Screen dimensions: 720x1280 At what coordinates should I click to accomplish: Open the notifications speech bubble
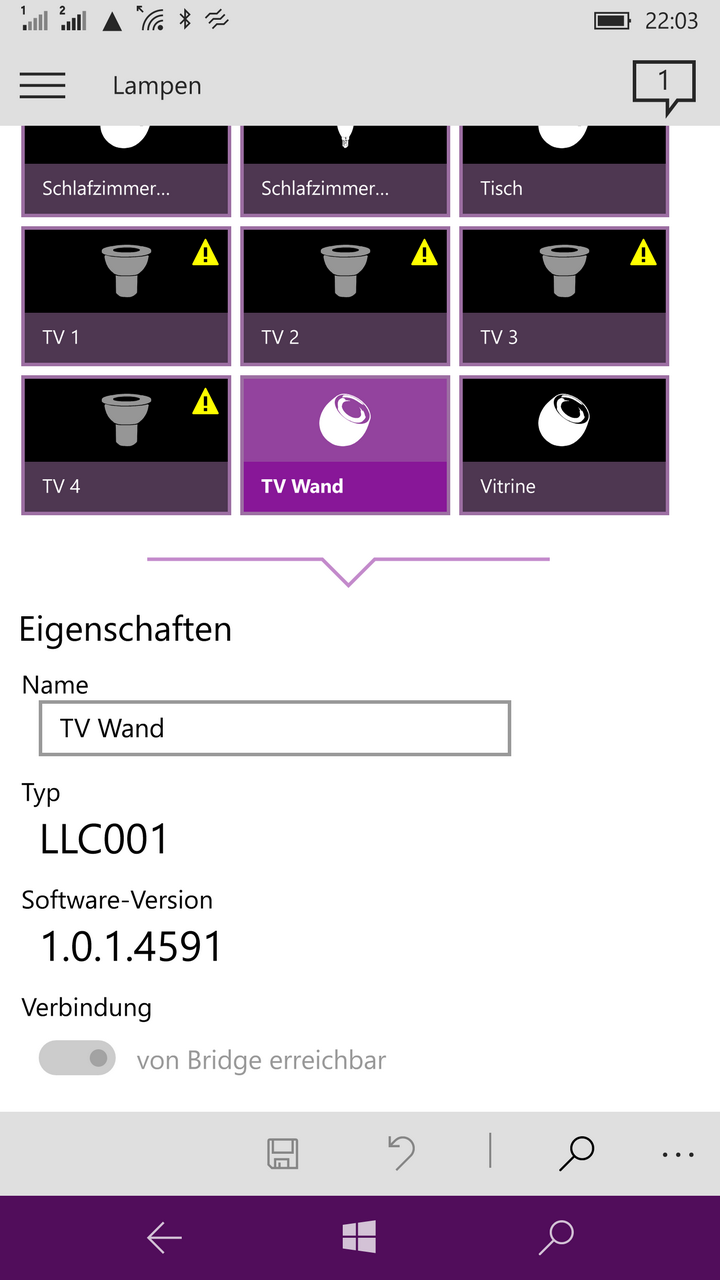[664, 87]
